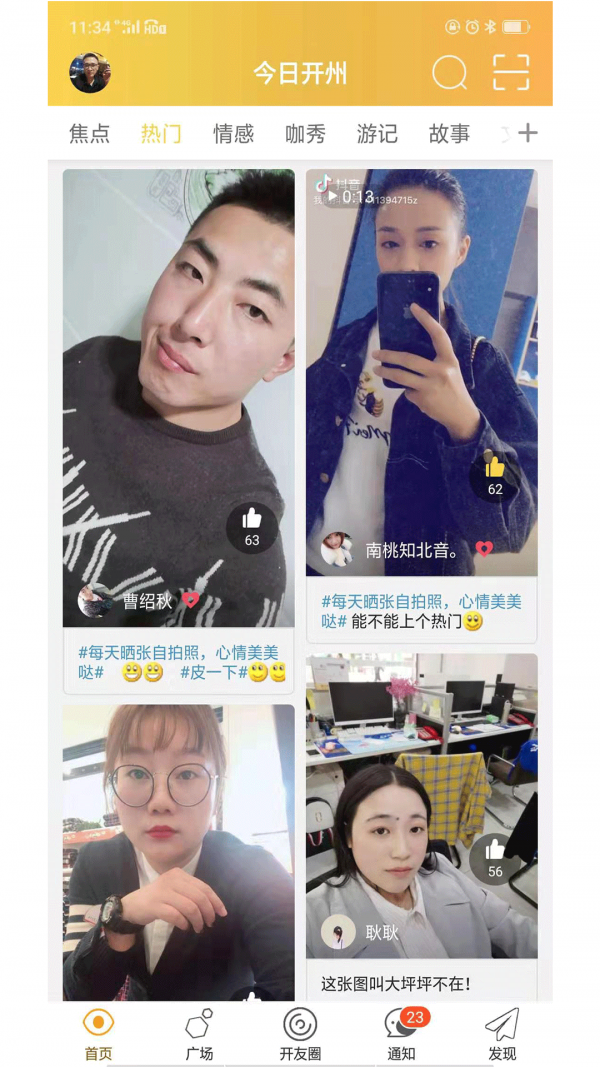The width and height of the screenshot is (600, 1067).
Task: Like the post by 南桃知北音。
Action: [495, 476]
